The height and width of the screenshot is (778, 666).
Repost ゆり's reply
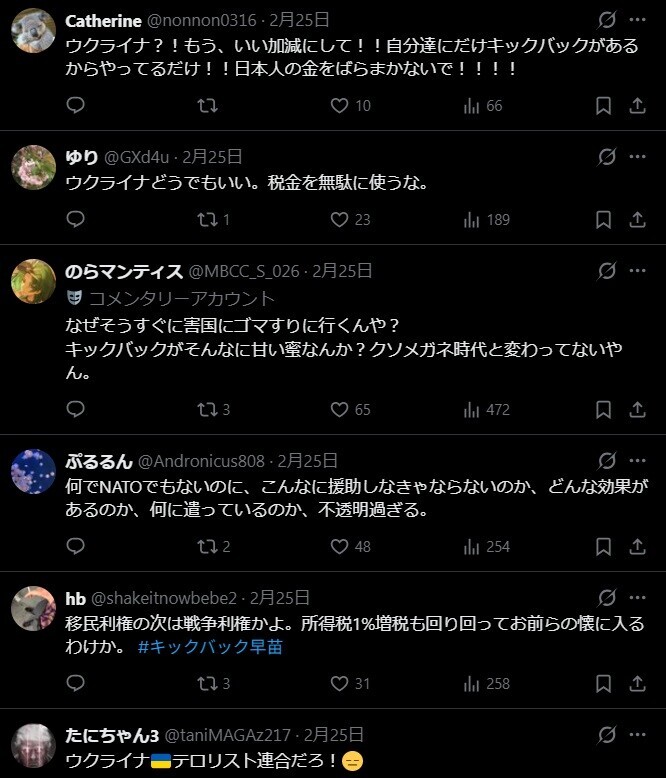(213, 220)
